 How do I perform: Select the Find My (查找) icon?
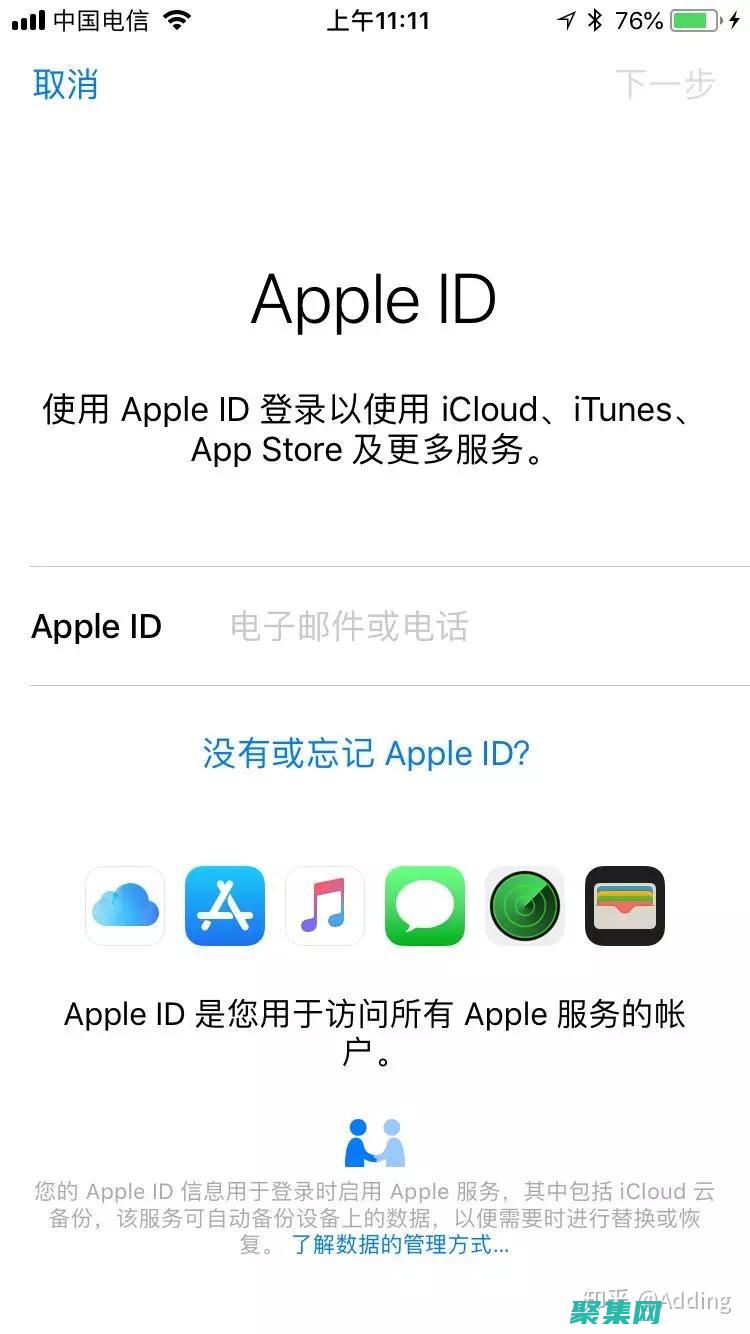pyautogui.click(x=524, y=907)
